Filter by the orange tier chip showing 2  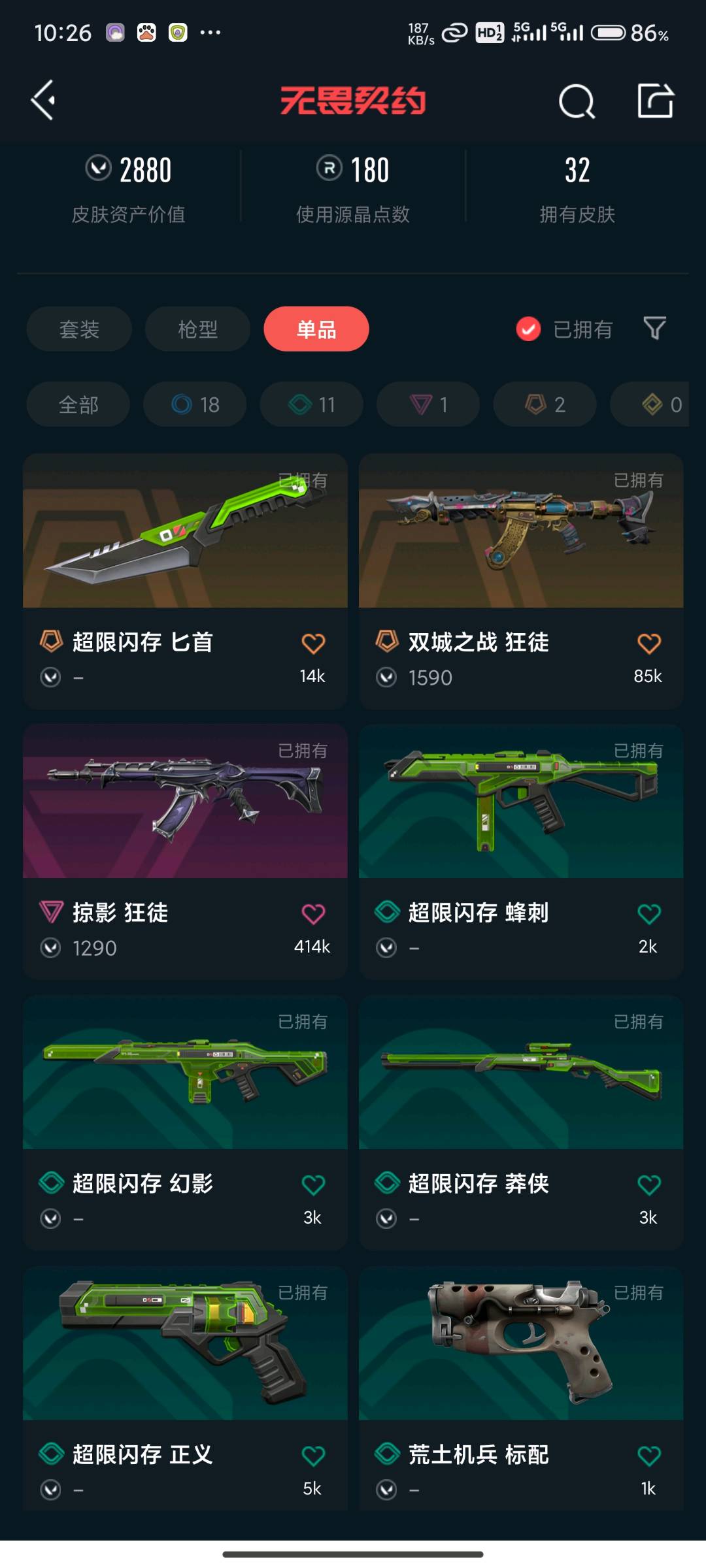tap(545, 404)
